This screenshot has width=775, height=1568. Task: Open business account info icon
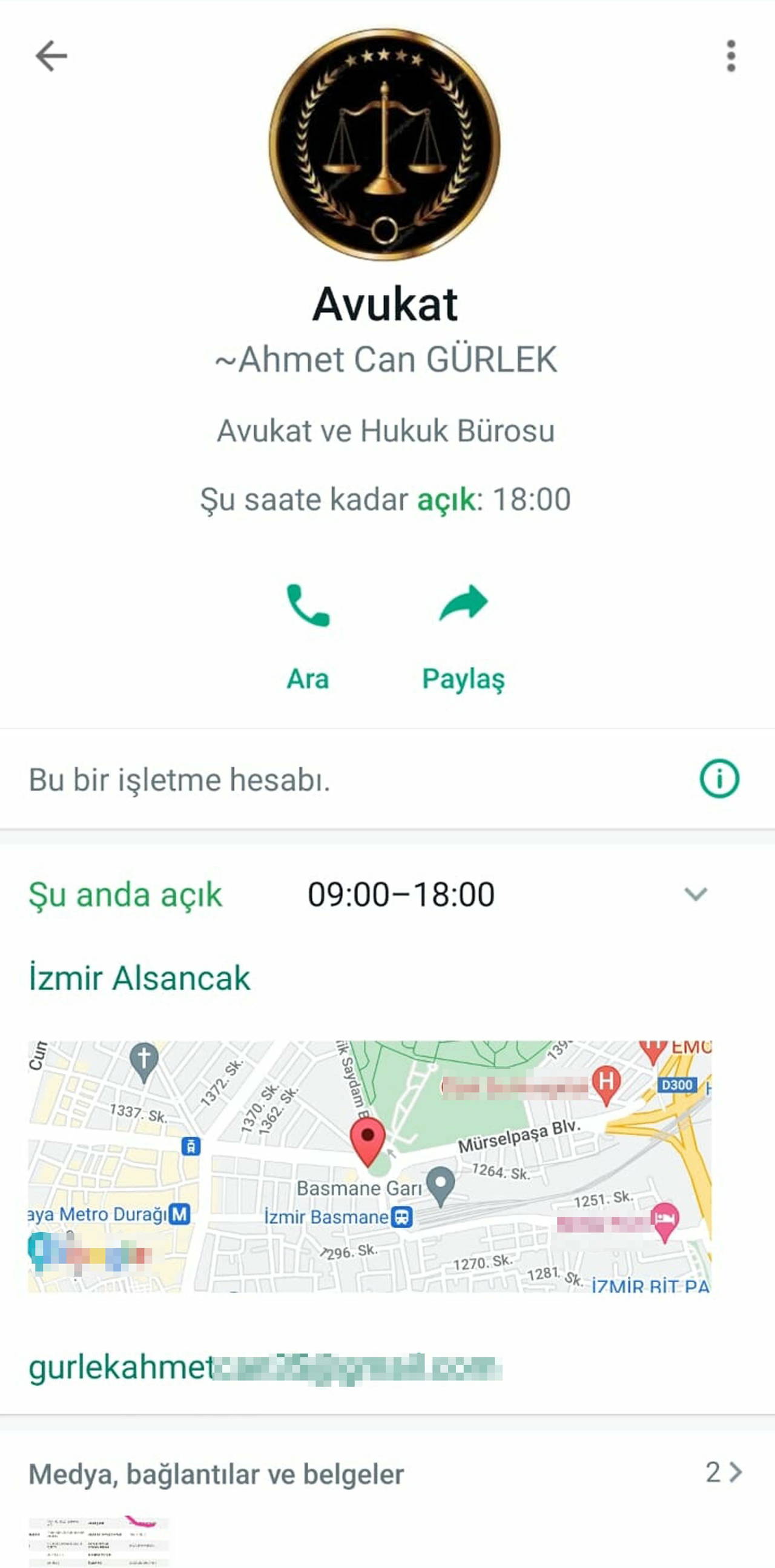719,778
